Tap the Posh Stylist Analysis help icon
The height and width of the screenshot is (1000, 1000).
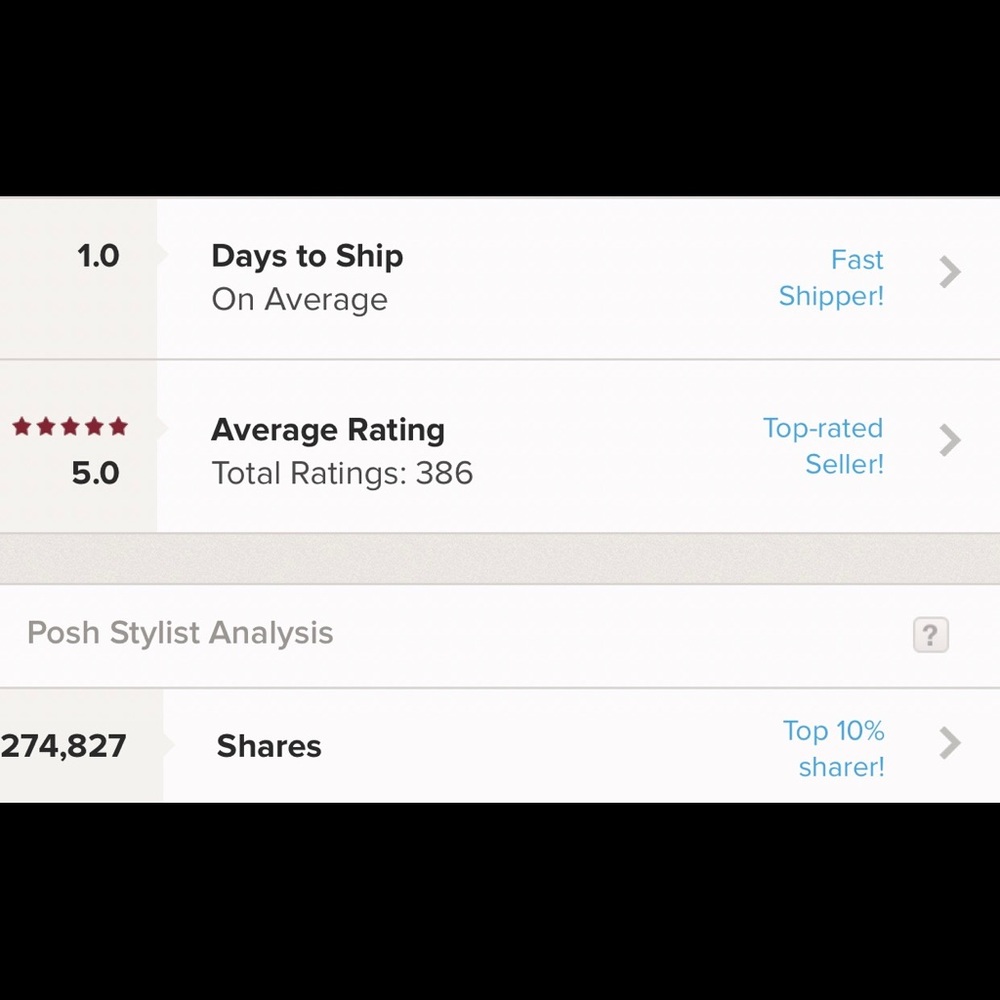pyautogui.click(x=930, y=635)
